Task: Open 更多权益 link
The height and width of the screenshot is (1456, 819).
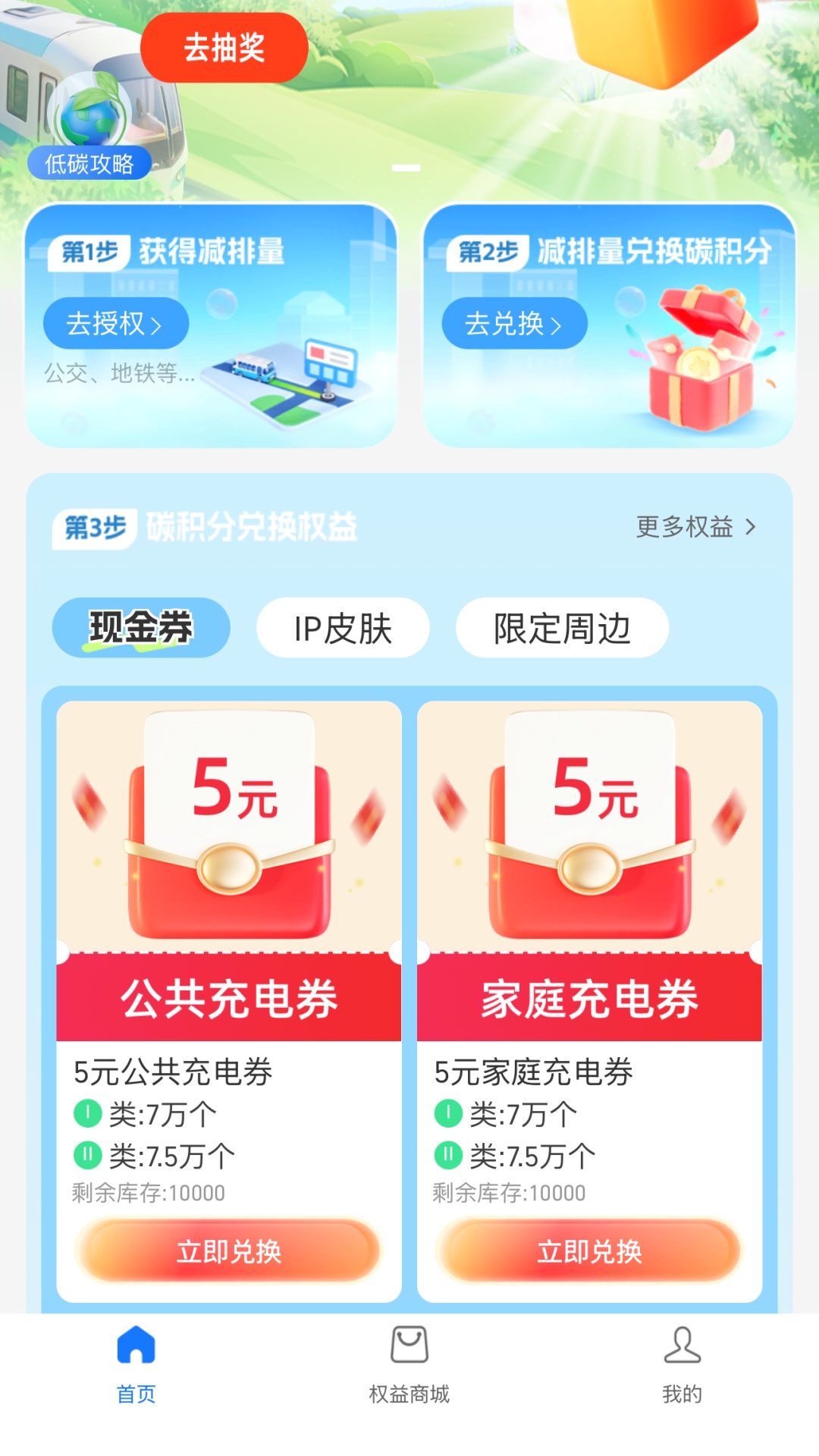Action: (x=695, y=526)
